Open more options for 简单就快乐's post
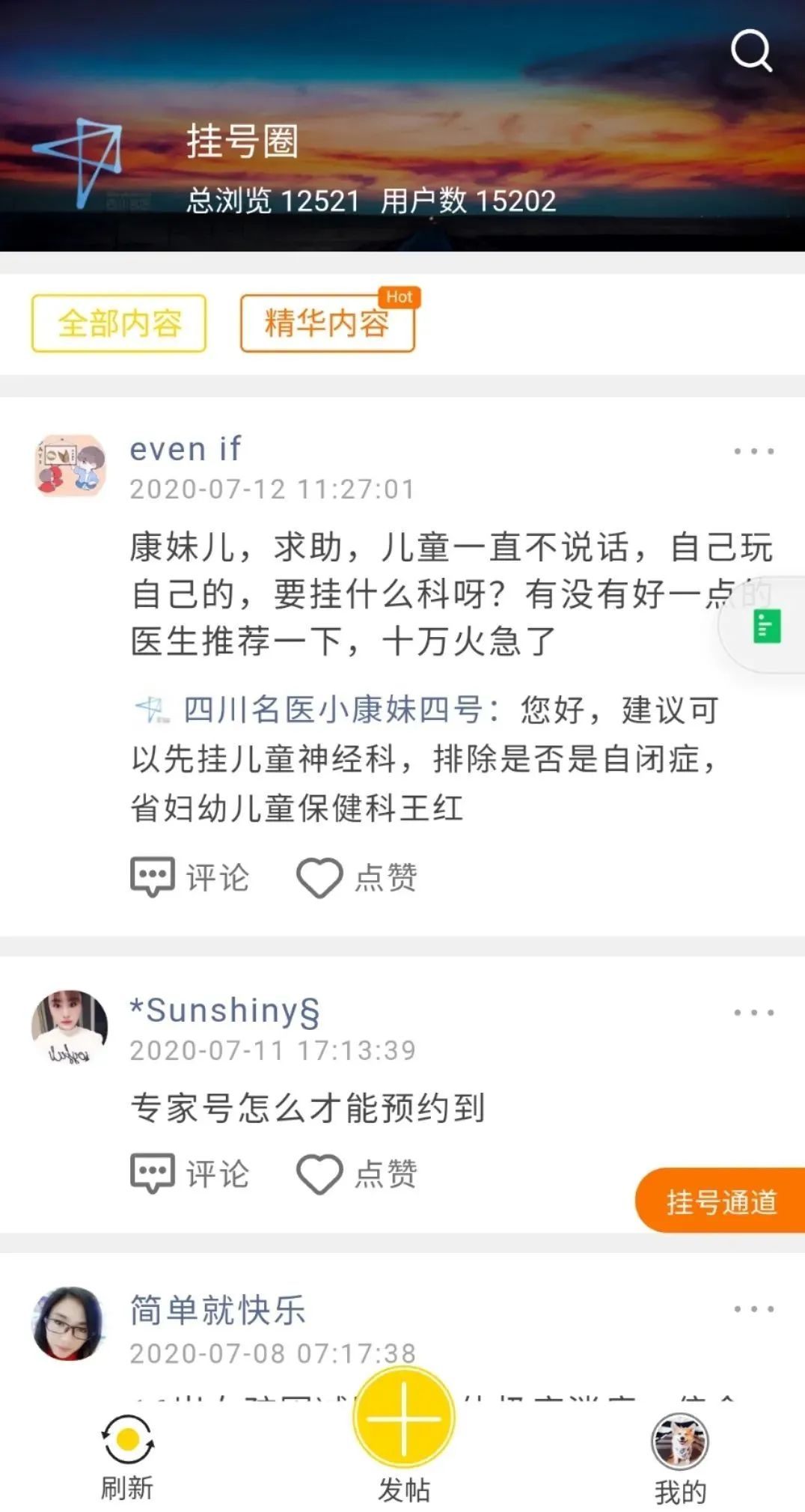This screenshot has height=1512, width=805. [x=753, y=1309]
